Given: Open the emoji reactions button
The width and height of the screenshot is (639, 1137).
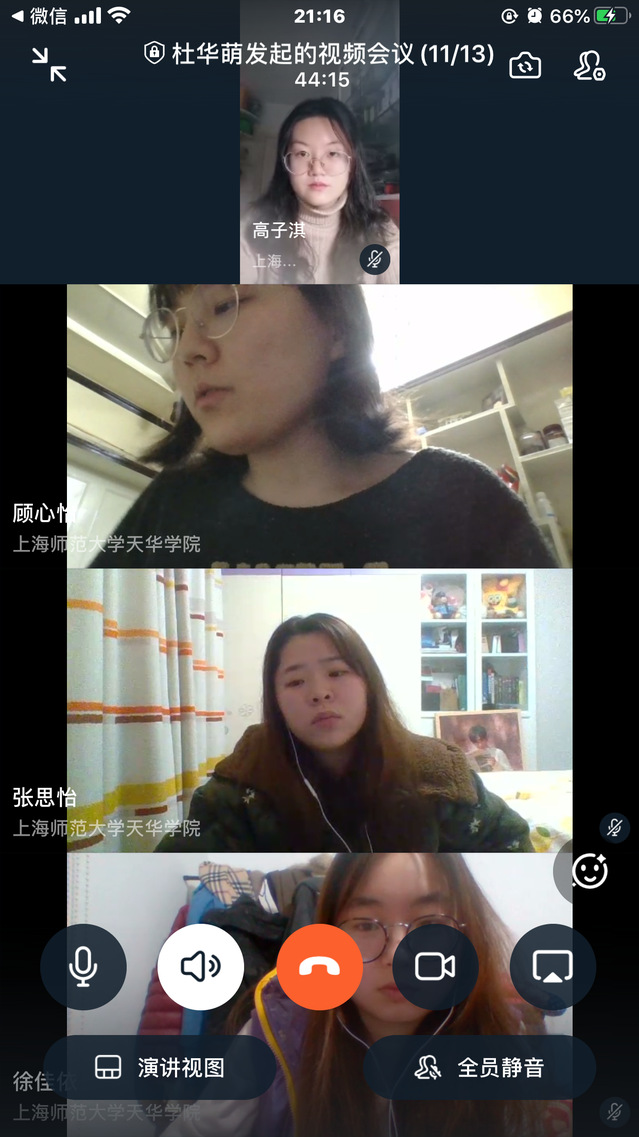Looking at the screenshot, I should point(589,871).
